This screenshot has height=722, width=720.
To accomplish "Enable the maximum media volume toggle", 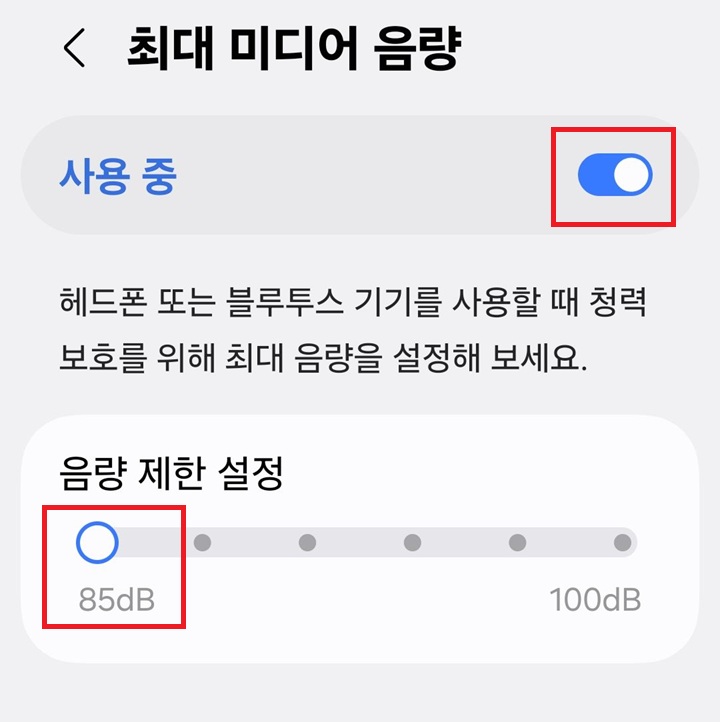I will tap(612, 175).
